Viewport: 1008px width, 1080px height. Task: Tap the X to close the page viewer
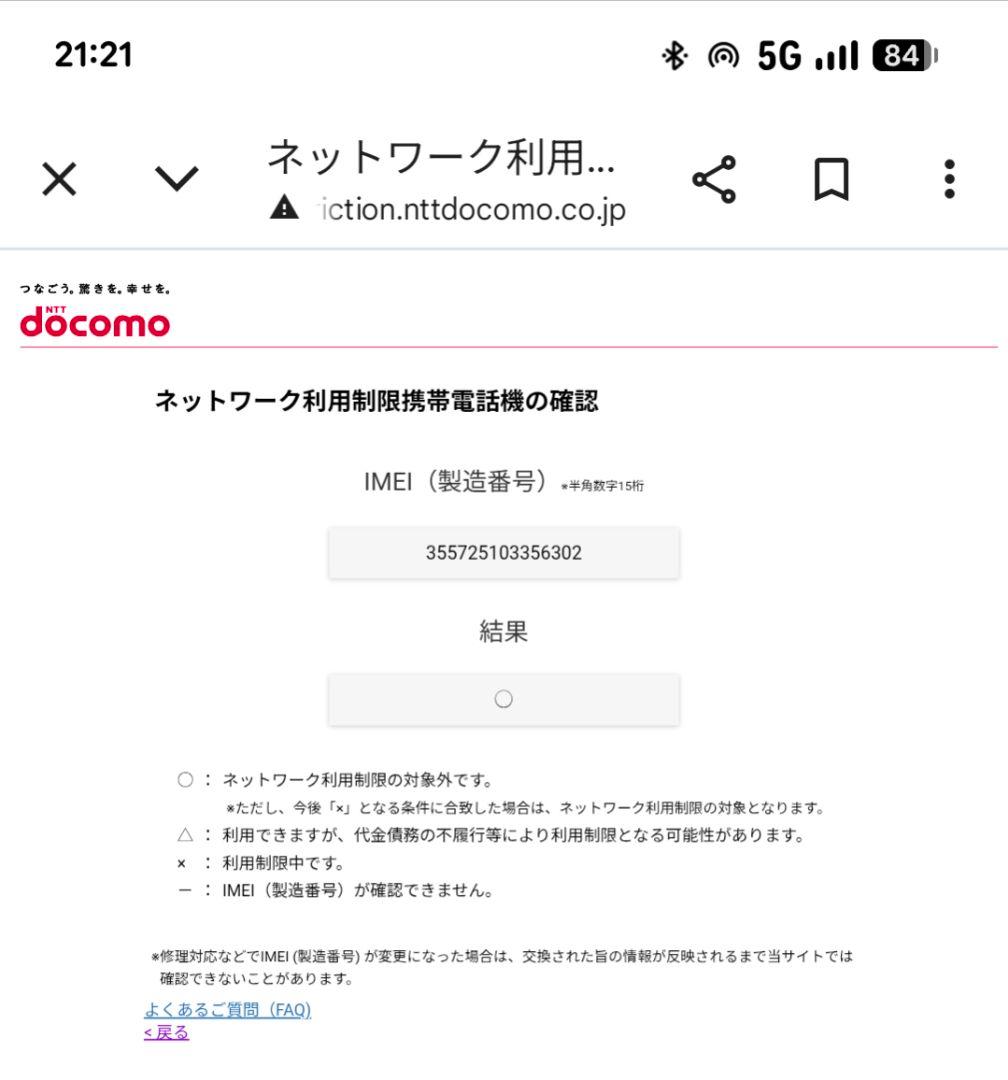click(58, 180)
